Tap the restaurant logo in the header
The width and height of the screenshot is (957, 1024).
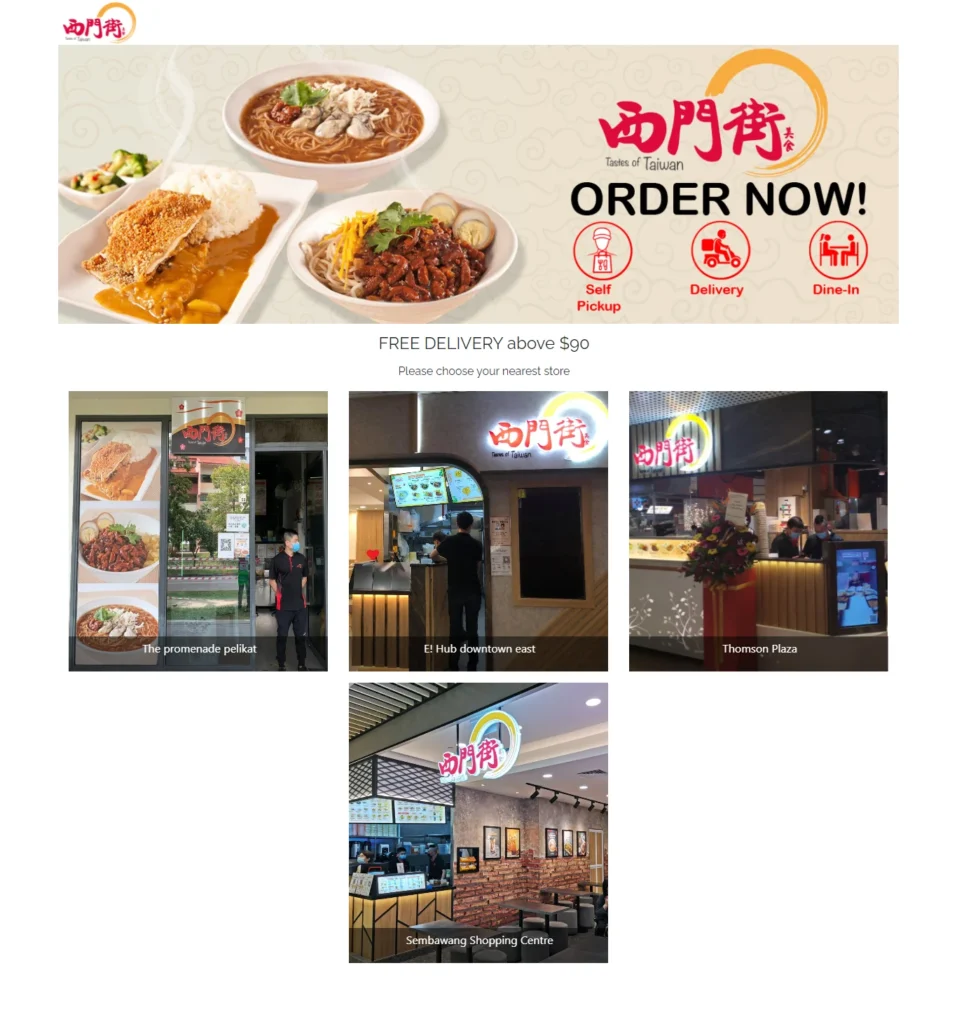click(x=98, y=23)
